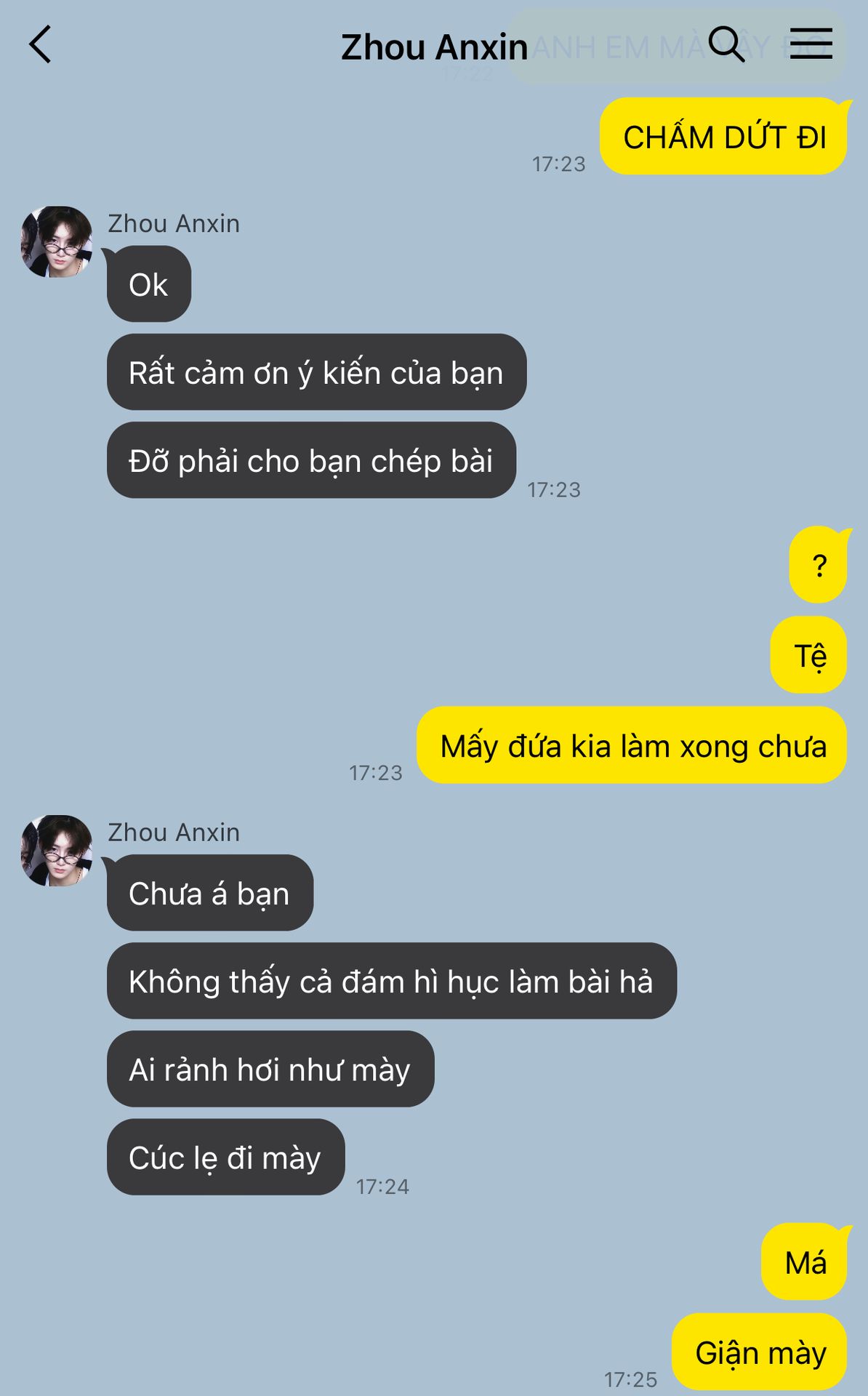Tap Zhou Anxin's avatar above "Chưa á bạn"
868x1396 pixels.
pos(57,851)
